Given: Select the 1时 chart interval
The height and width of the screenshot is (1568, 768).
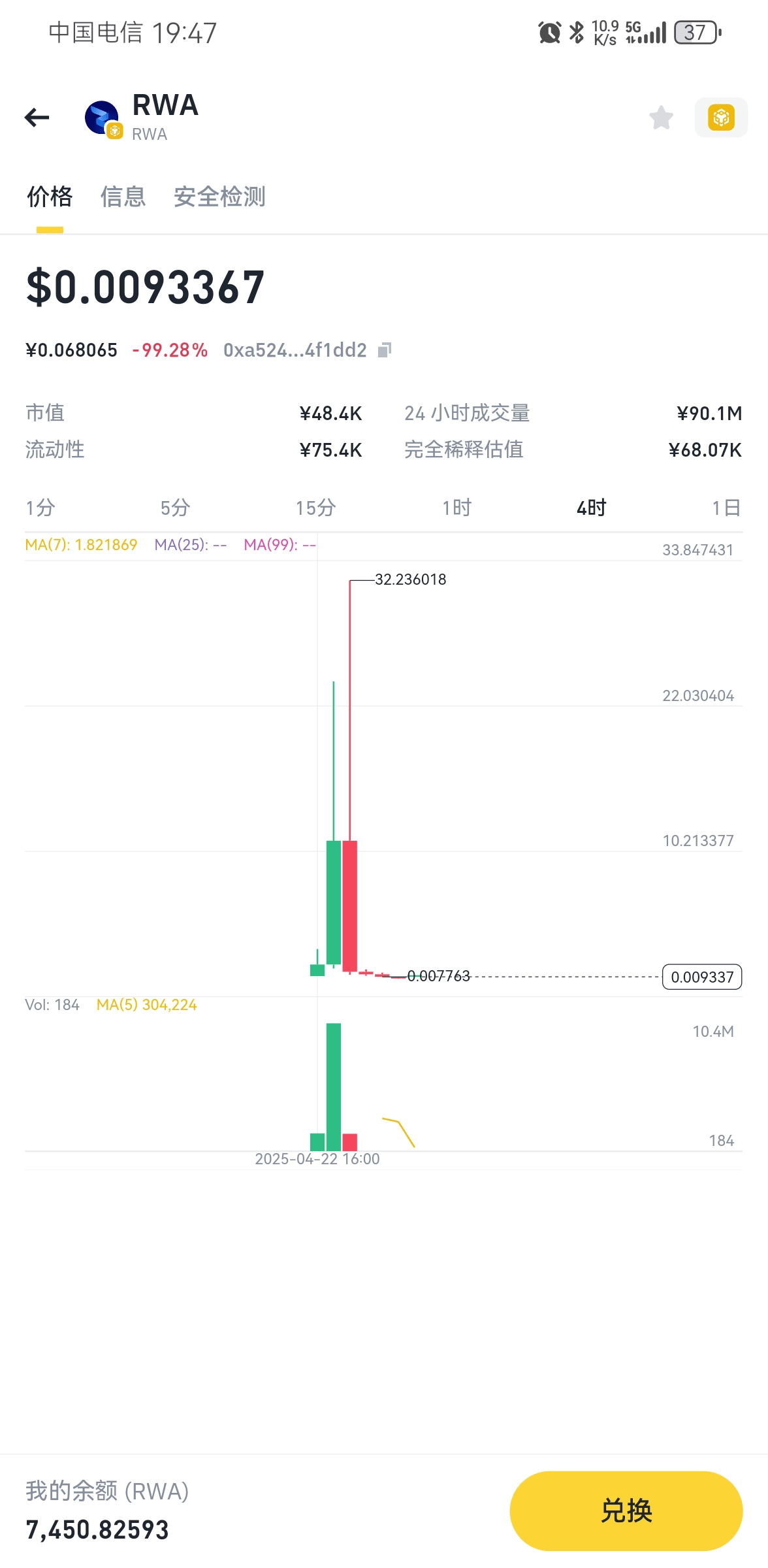Looking at the screenshot, I should click(x=456, y=508).
